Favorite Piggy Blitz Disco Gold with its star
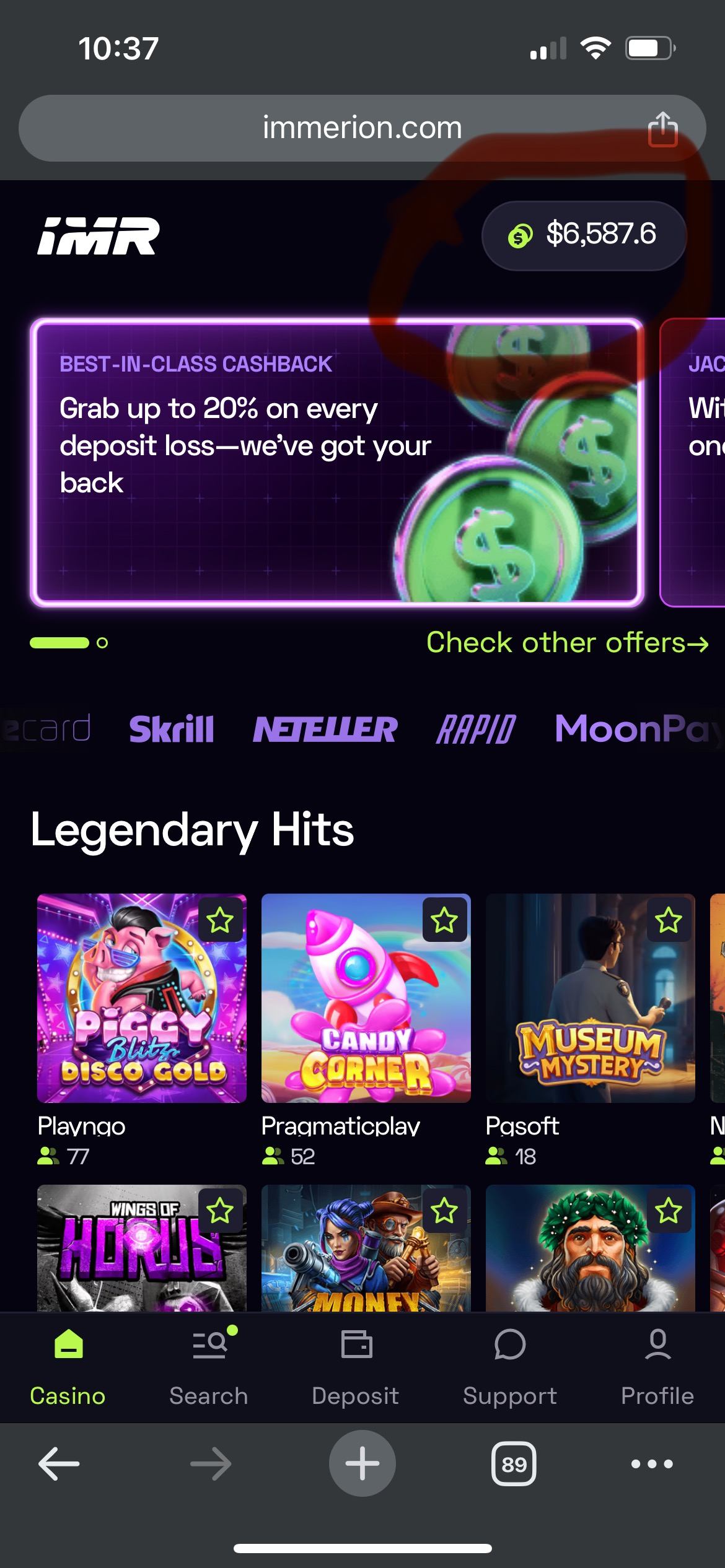Viewport: 725px width, 1568px height. pyautogui.click(x=220, y=920)
